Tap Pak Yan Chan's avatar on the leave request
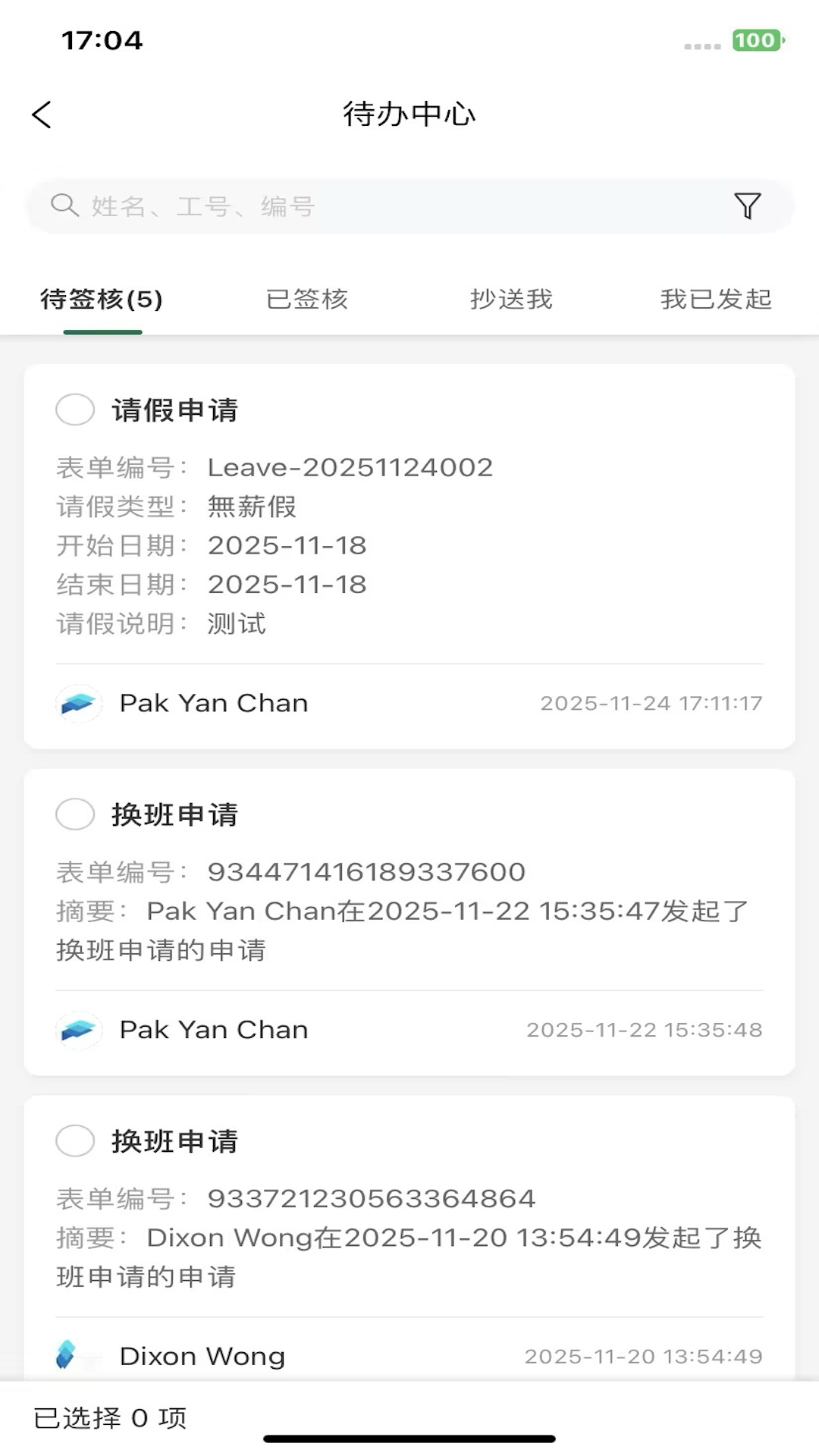 pos(79,703)
